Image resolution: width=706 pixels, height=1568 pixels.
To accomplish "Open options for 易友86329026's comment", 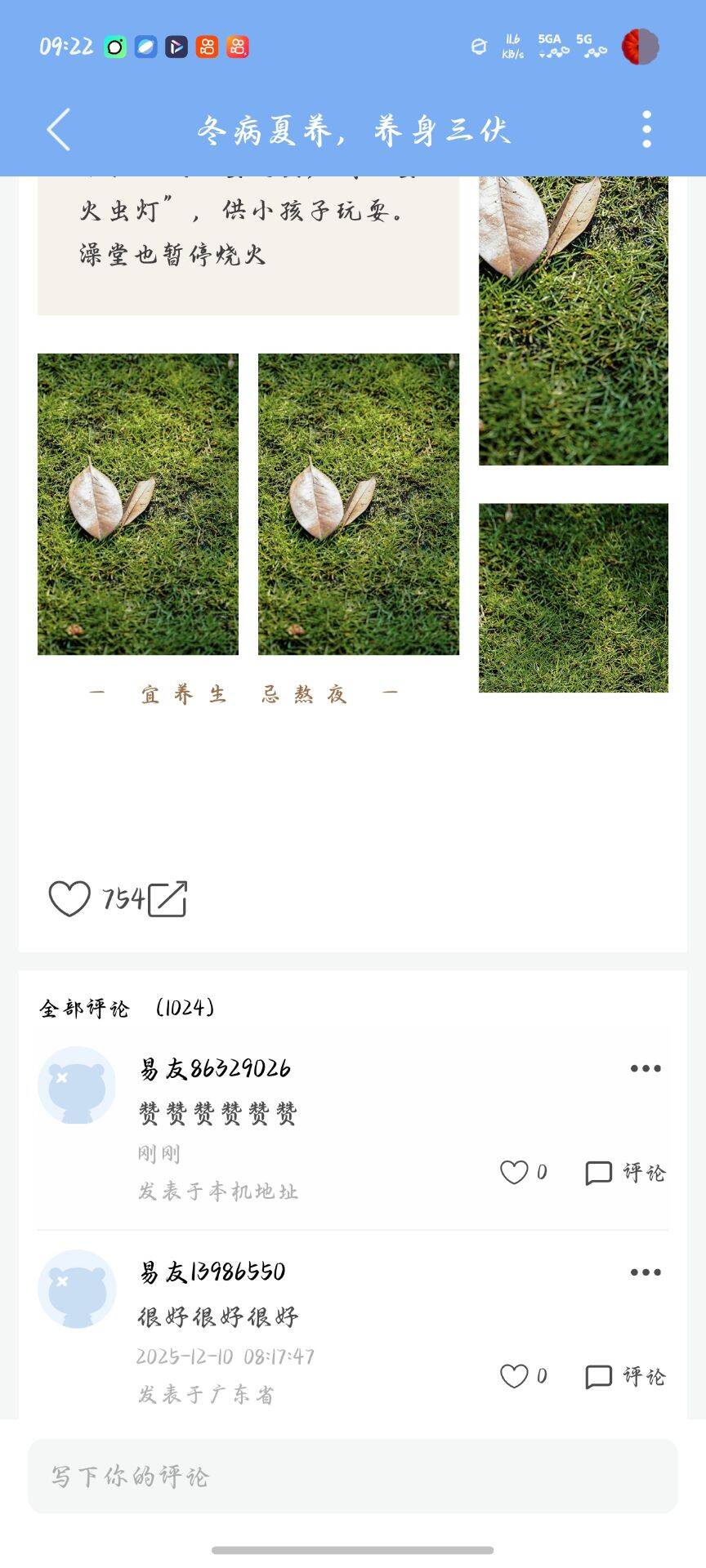I will point(646,1068).
